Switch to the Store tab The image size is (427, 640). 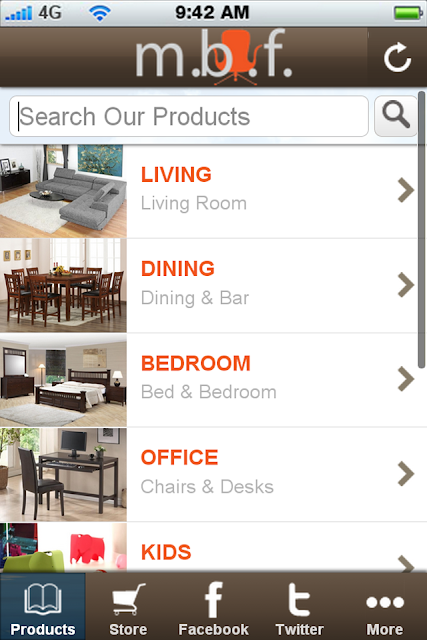click(128, 607)
